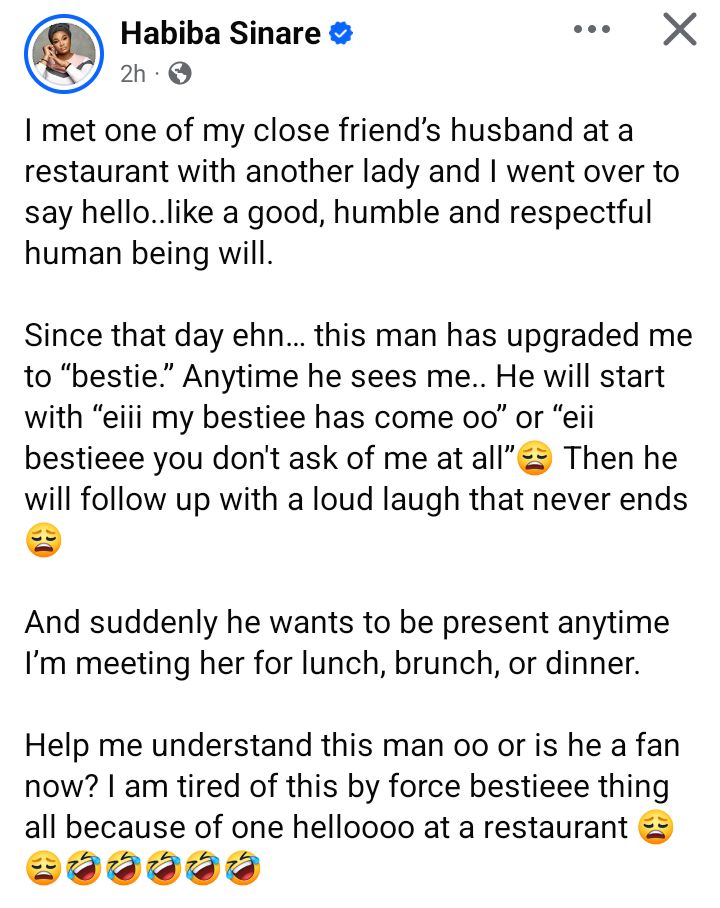Click the fourth laughing emoji in the bottom row

[x=200, y=866]
